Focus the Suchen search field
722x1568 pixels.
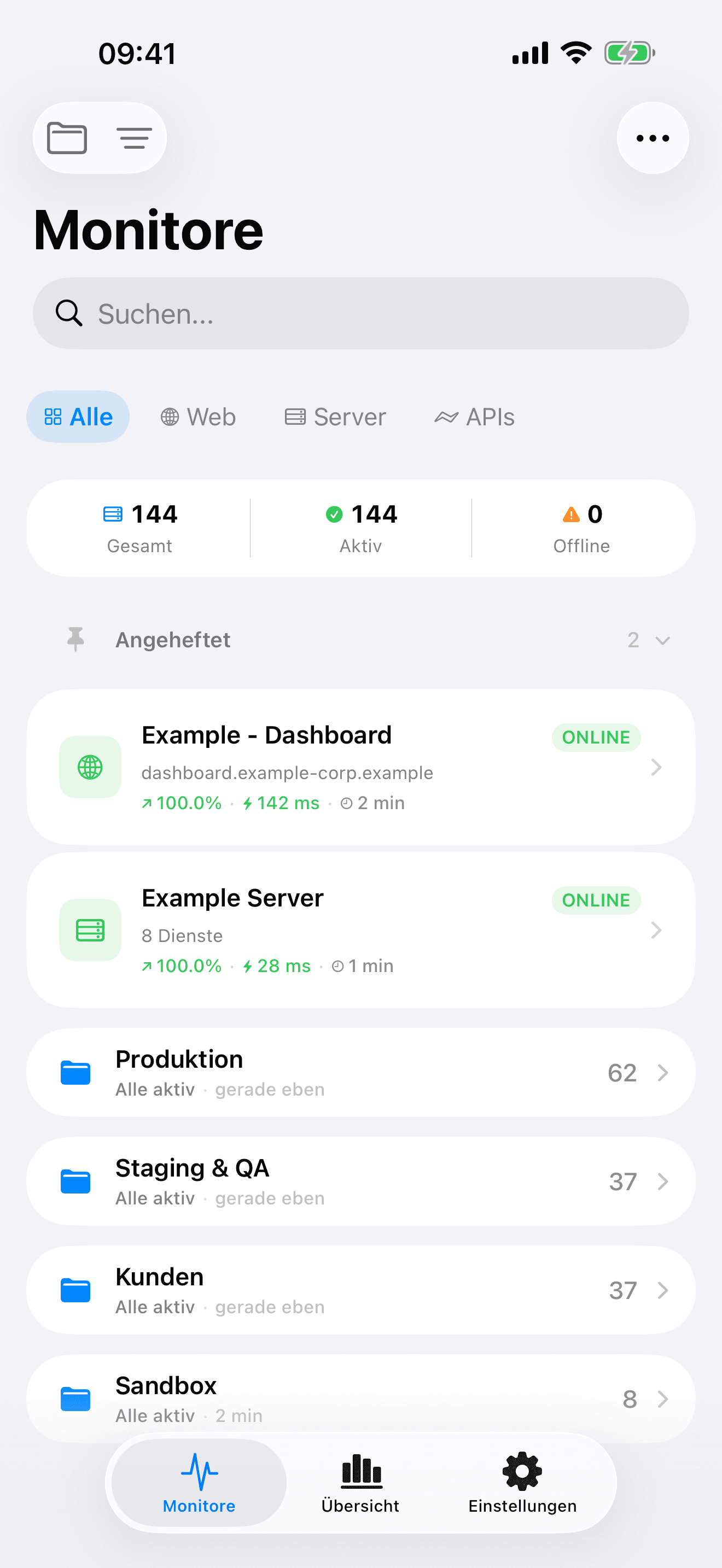tap(360, 313)
